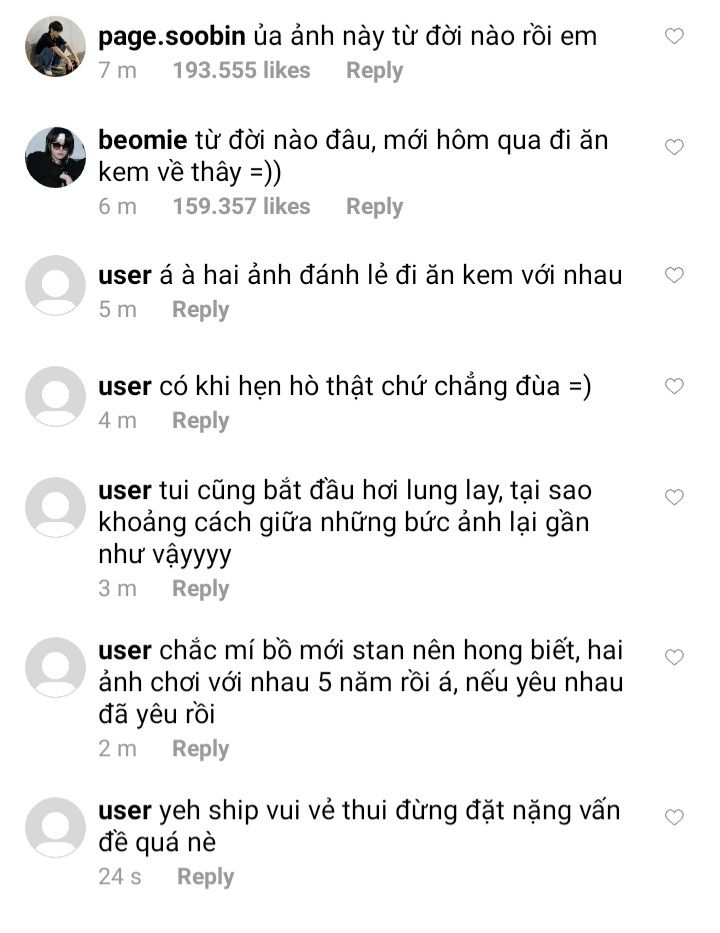The image size is (720, 933).
Task: Reply to the 'yeh ship vui vẻ' comment
Action: point(205,877)
